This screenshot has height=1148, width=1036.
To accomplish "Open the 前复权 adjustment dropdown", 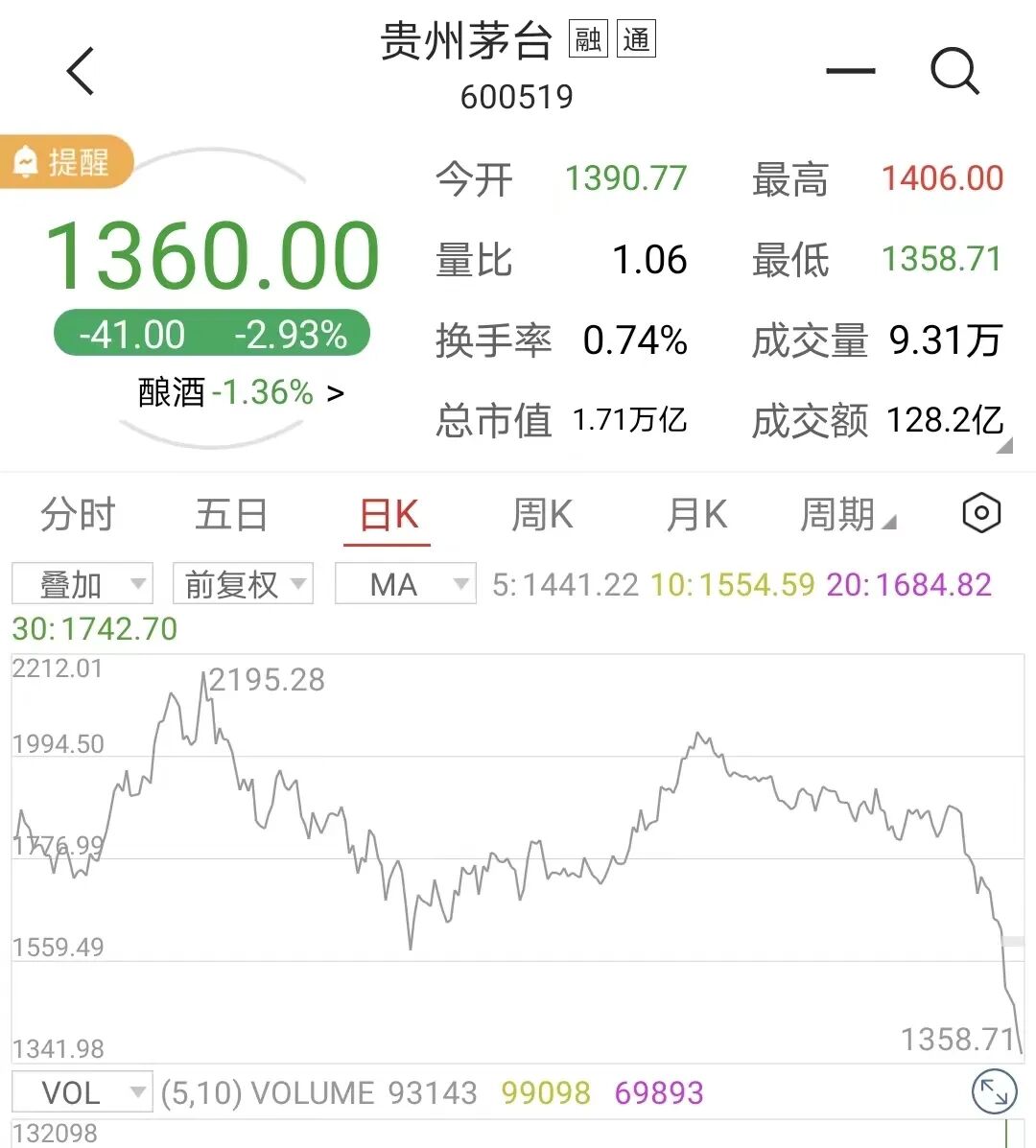I will 243,584.
